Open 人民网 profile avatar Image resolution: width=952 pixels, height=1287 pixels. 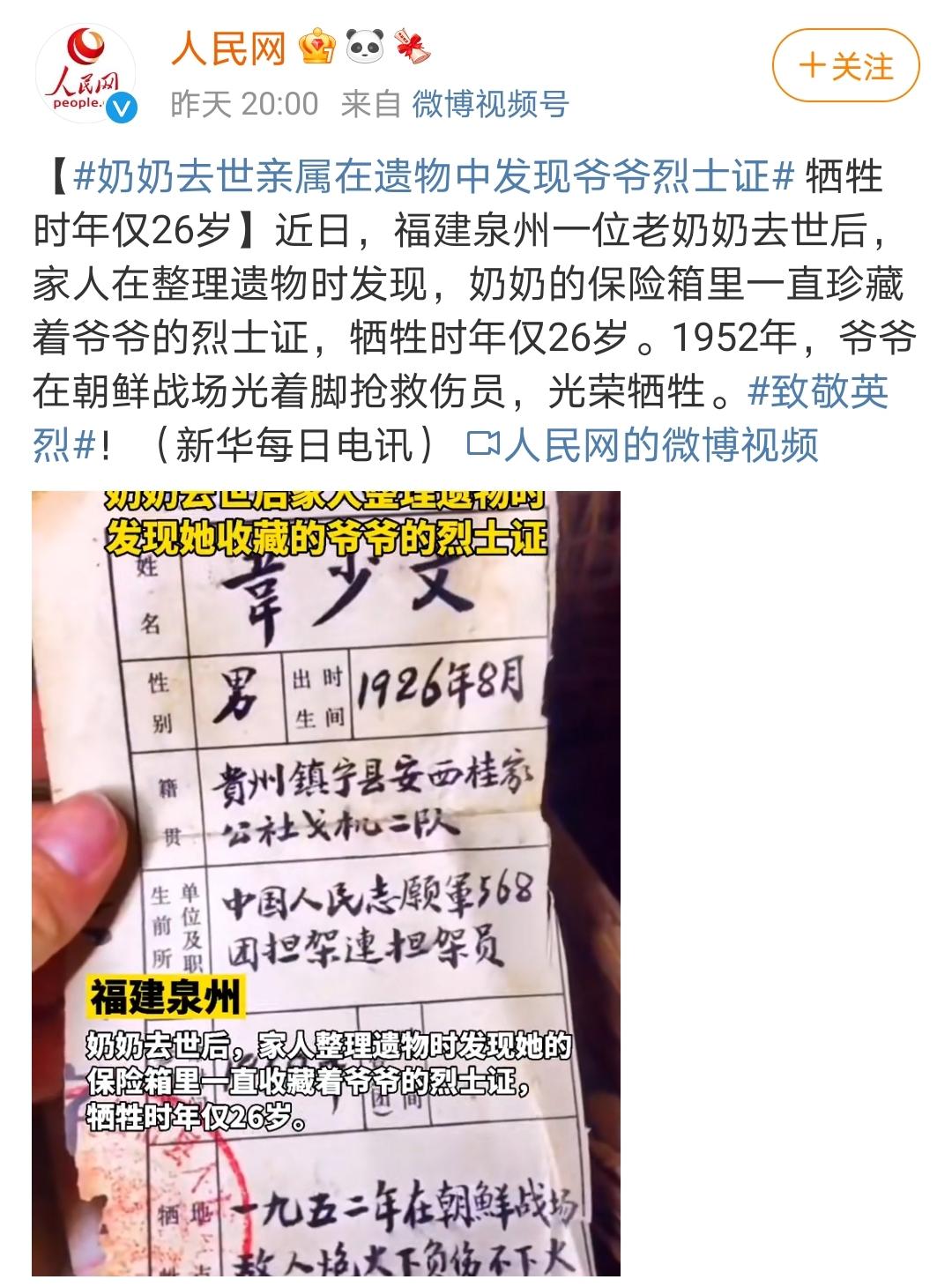click(86, 73)
